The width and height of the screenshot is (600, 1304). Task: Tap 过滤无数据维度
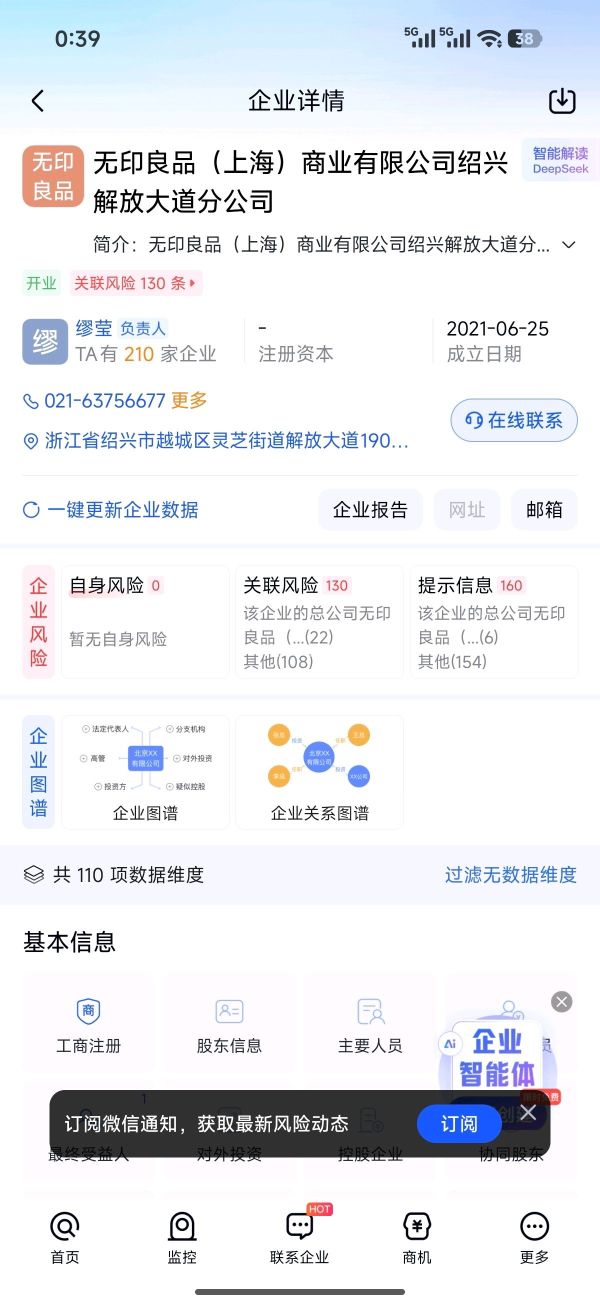click(510, 875)
